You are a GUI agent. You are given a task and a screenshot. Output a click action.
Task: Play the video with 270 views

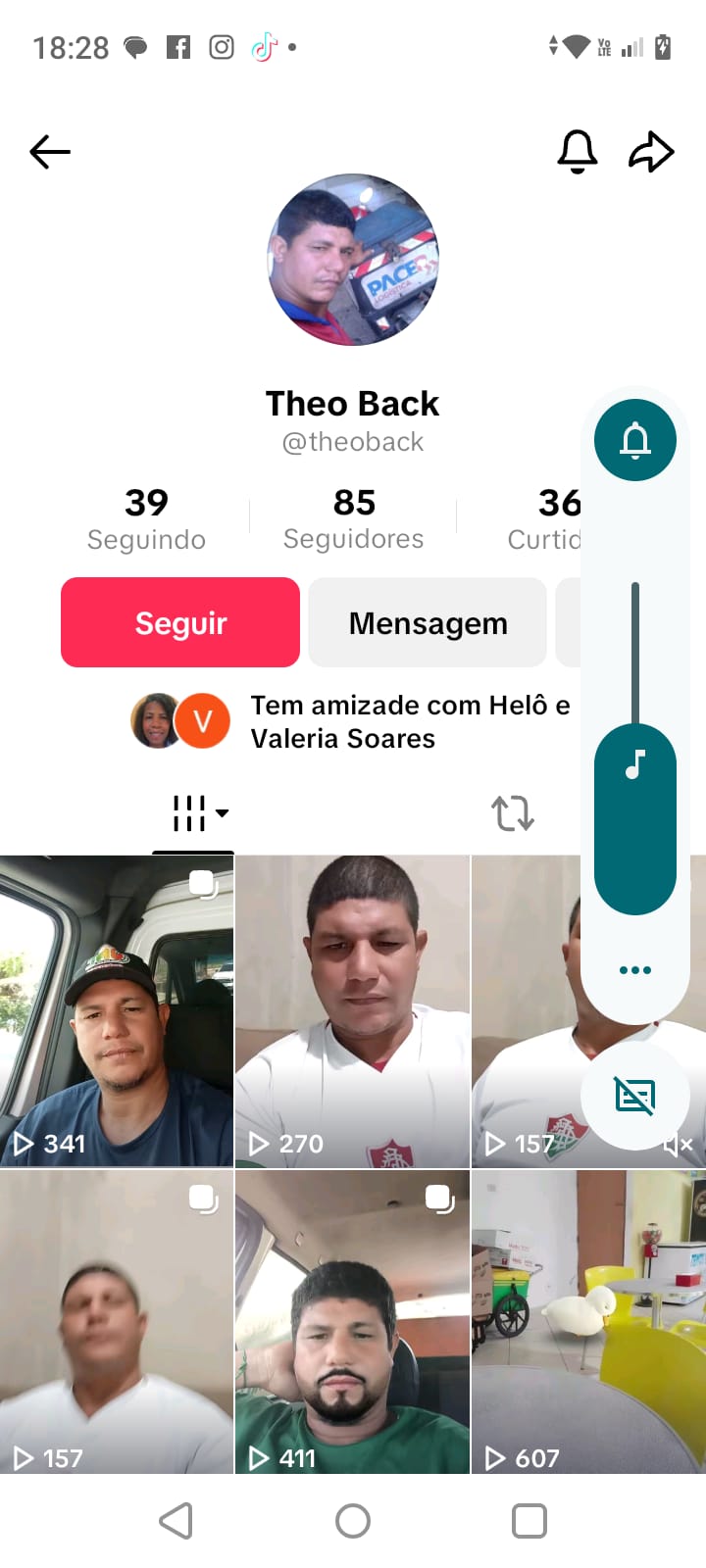coord(353,1011)
